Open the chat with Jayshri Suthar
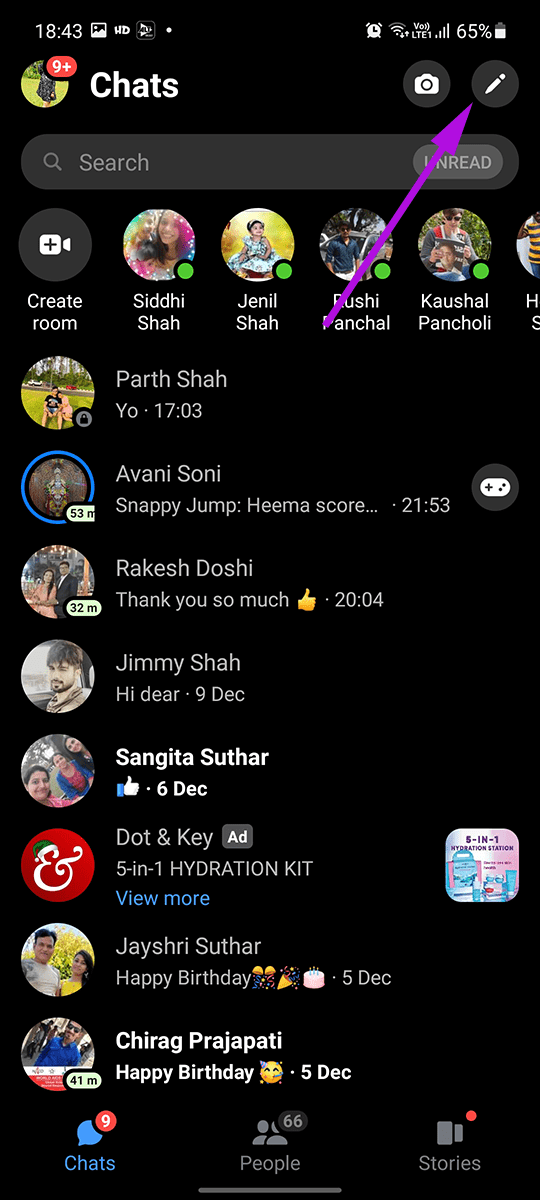This screenshot has height=1200, width=540. point(270,961)
